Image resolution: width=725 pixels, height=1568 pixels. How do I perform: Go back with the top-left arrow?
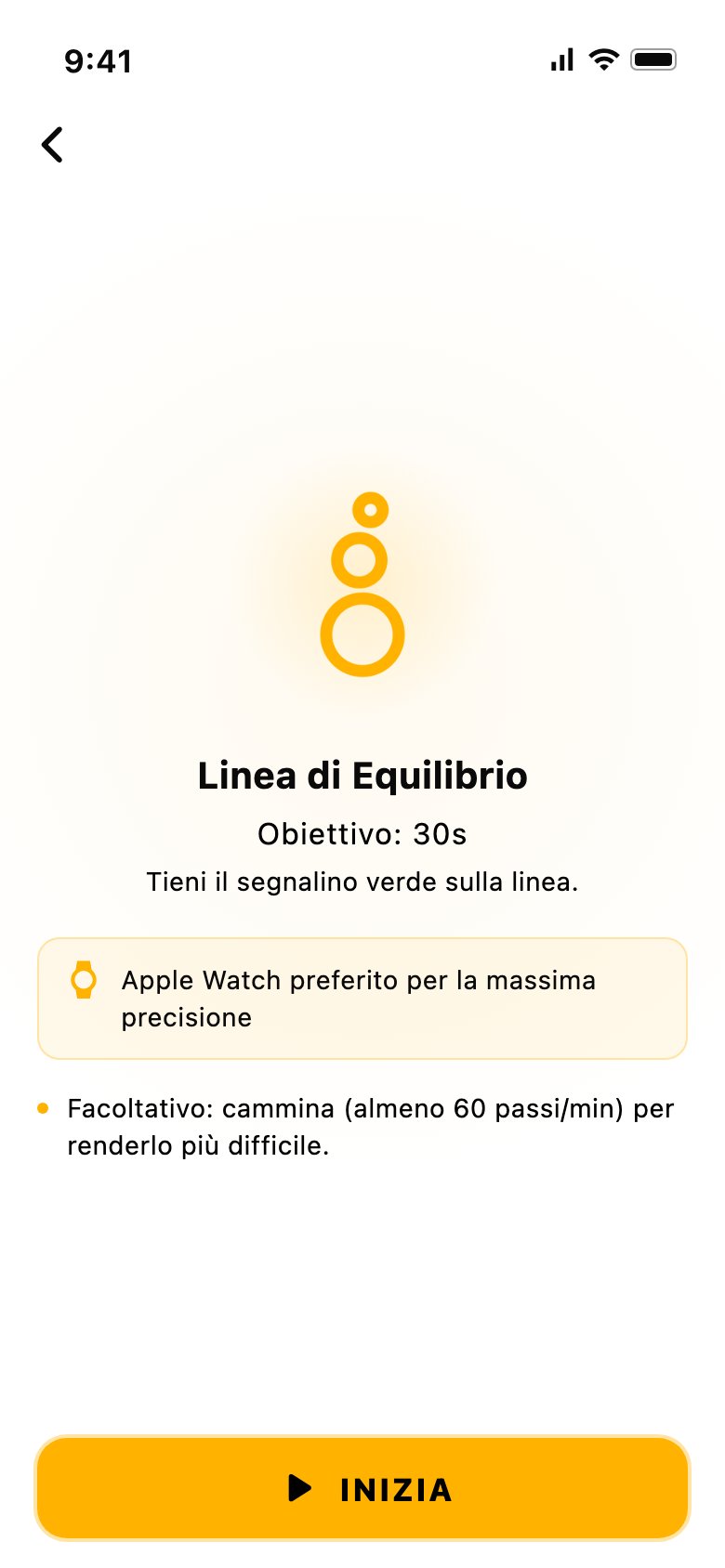pyautogui.click(x=53, y=145)
